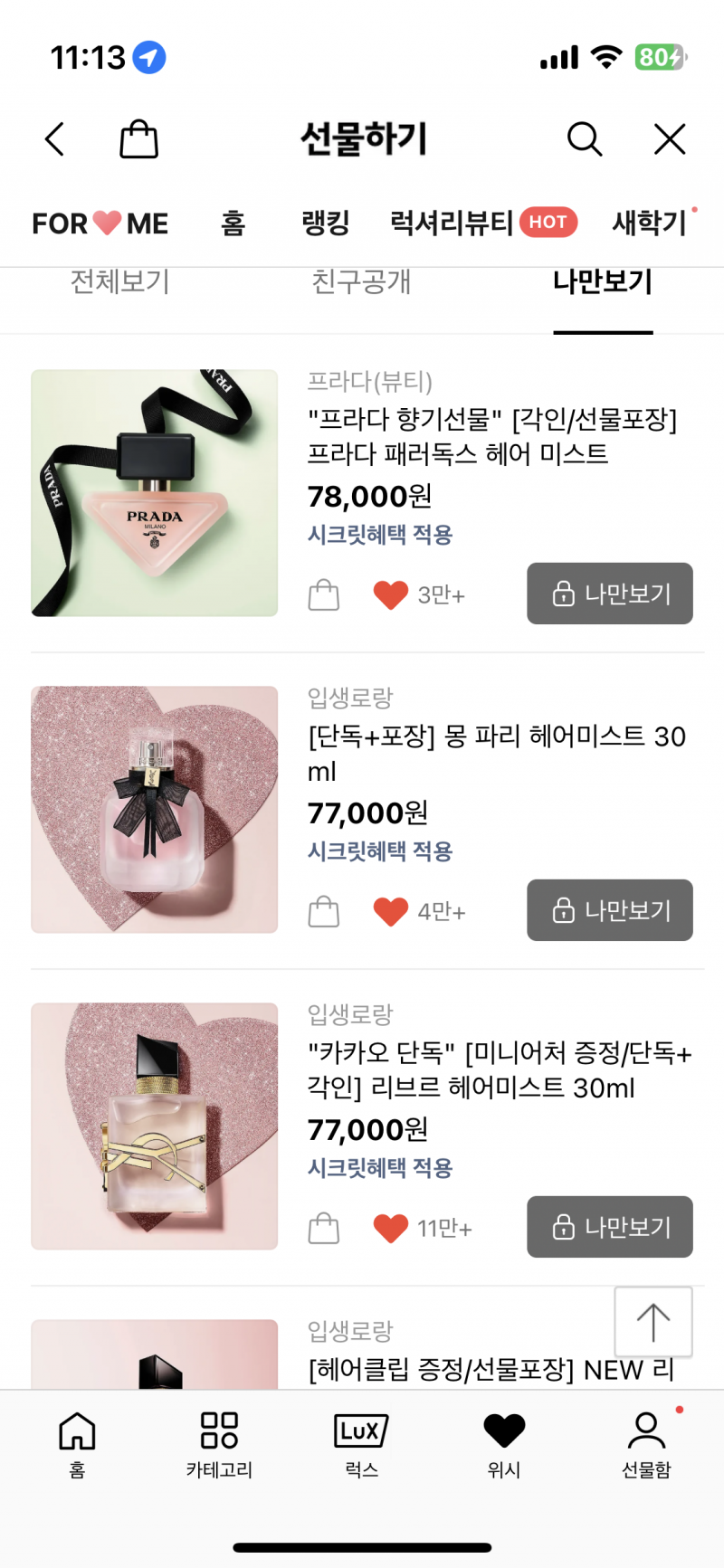Switch to the 랭킹 tab
724x1568 pixels.
(326, 223)
